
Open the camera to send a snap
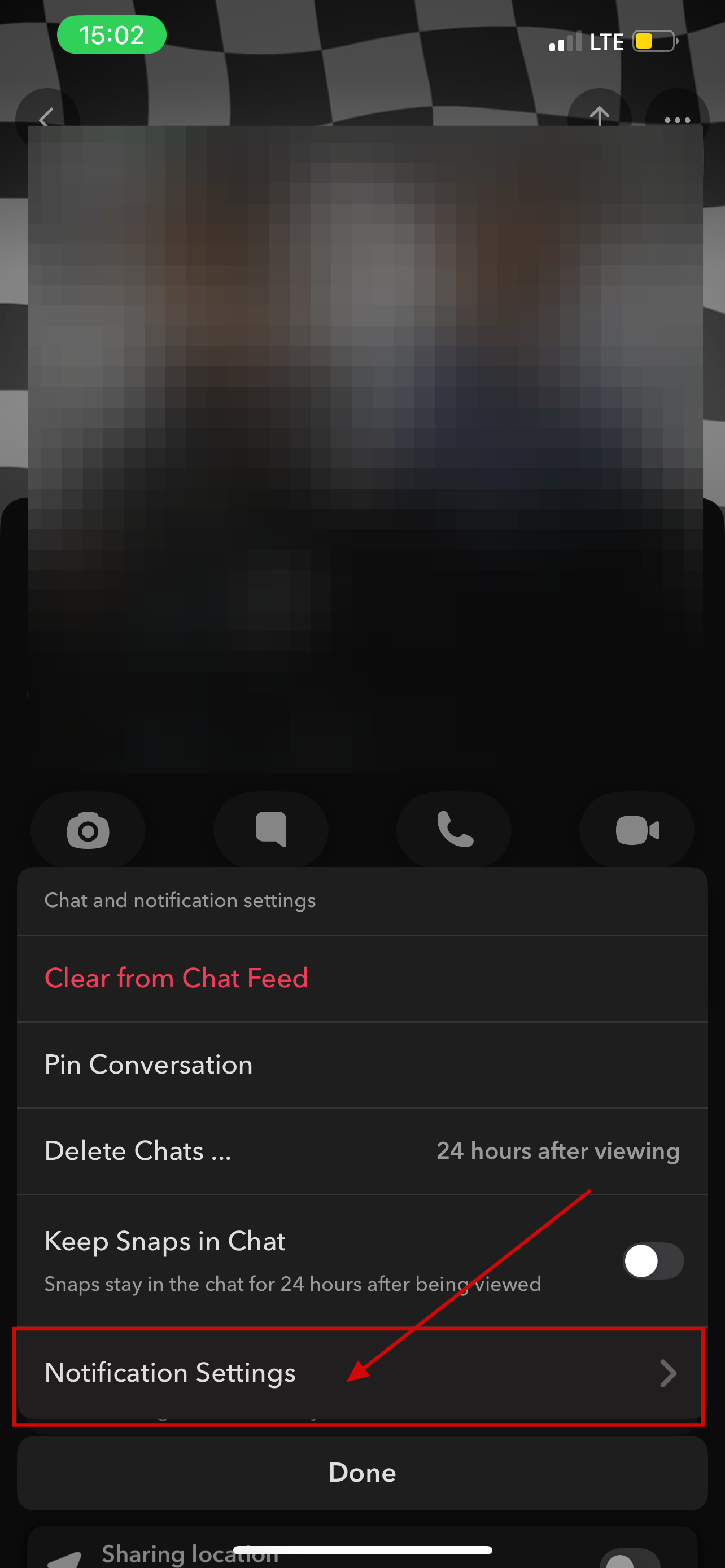[x=88, y=830]
